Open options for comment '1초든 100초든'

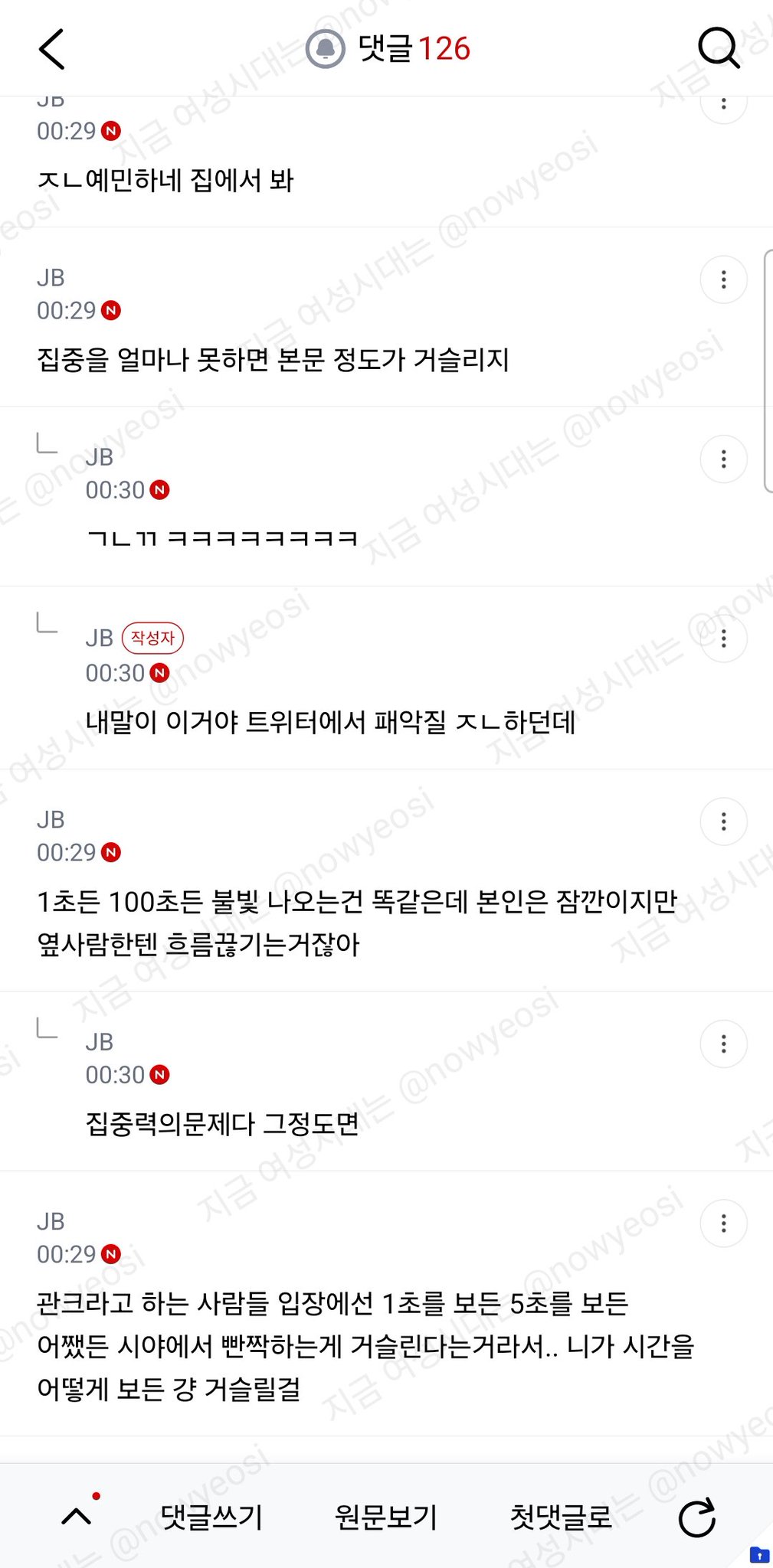[x=723, y=822]
